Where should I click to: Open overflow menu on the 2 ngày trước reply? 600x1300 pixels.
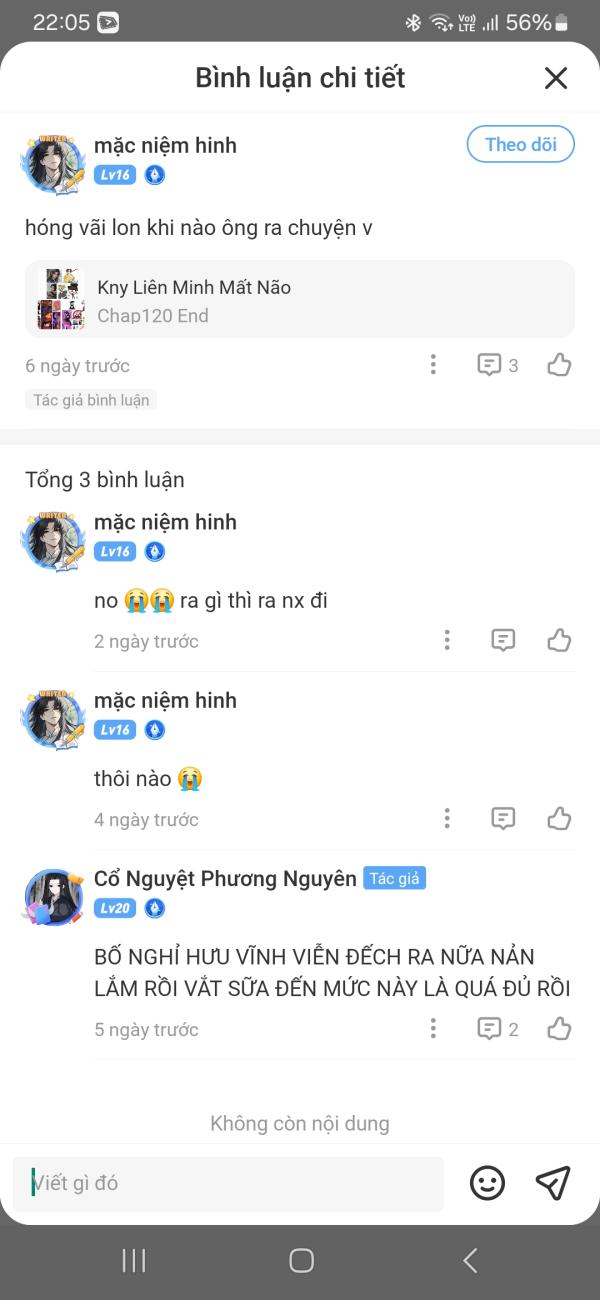447,640
